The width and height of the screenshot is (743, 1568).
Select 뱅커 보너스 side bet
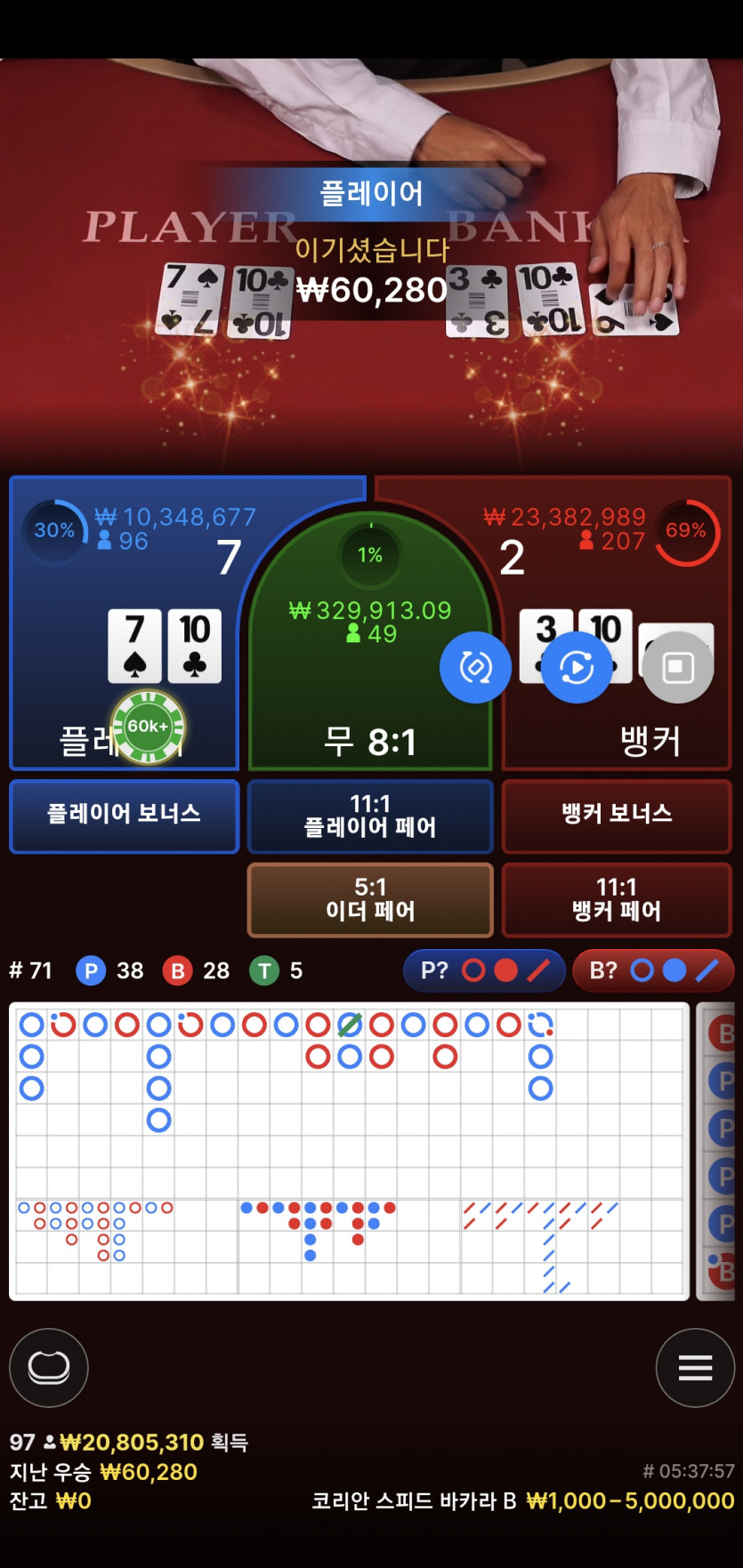coord(616,815)
